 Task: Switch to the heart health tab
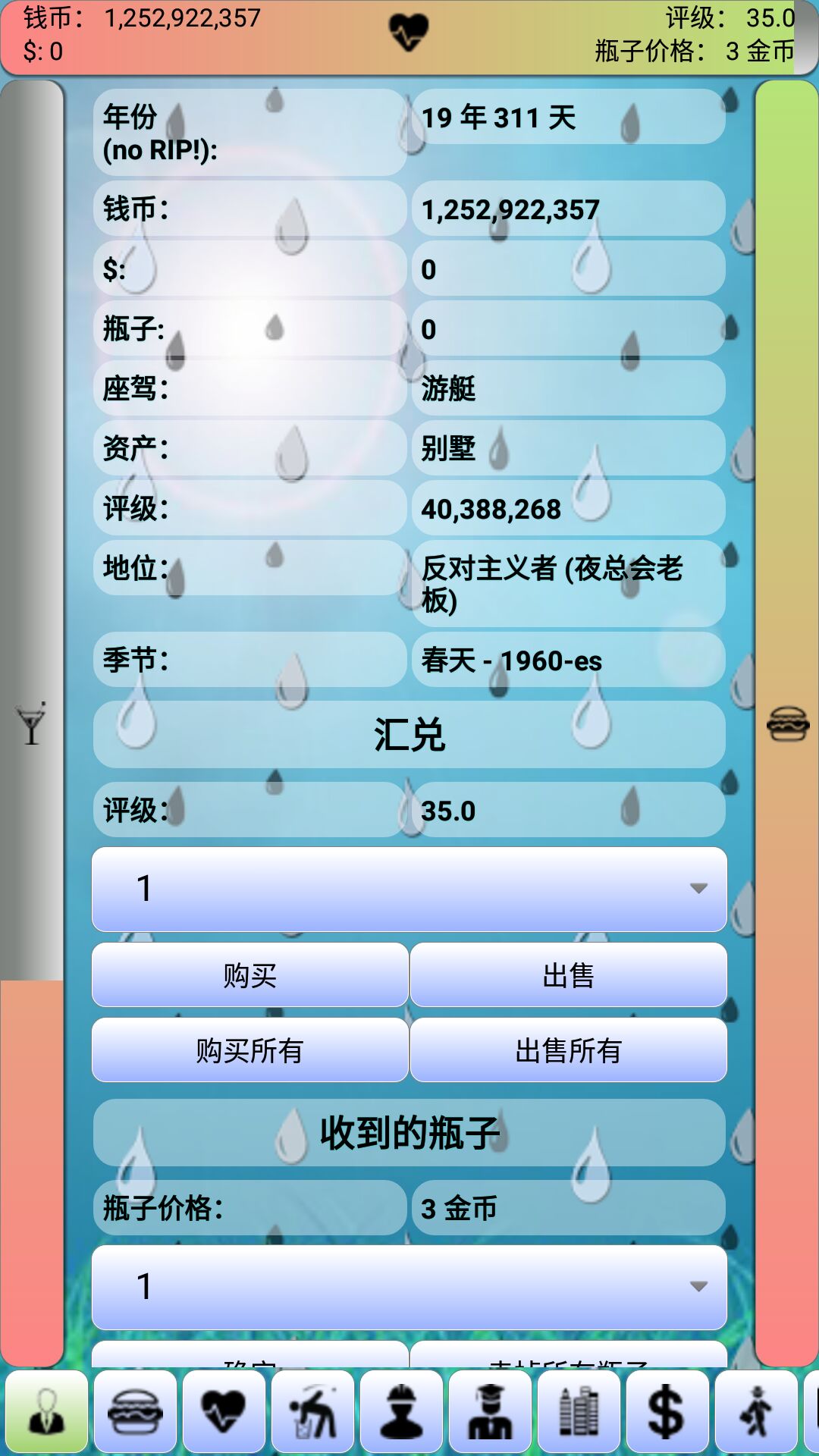pyautogui.click(x=224, y=1411)
